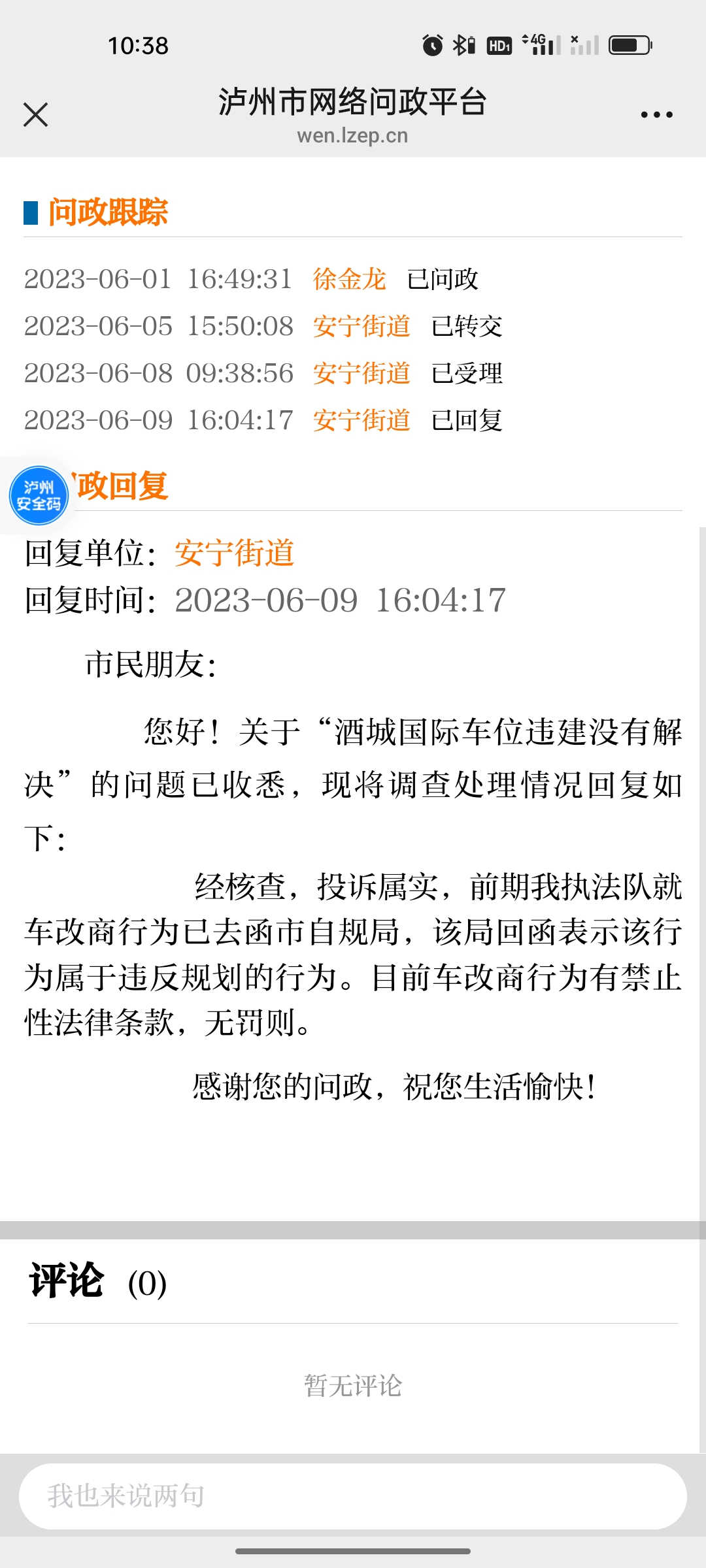Tap the 我也来说两句 comment input field

(x=353, y=1496)
